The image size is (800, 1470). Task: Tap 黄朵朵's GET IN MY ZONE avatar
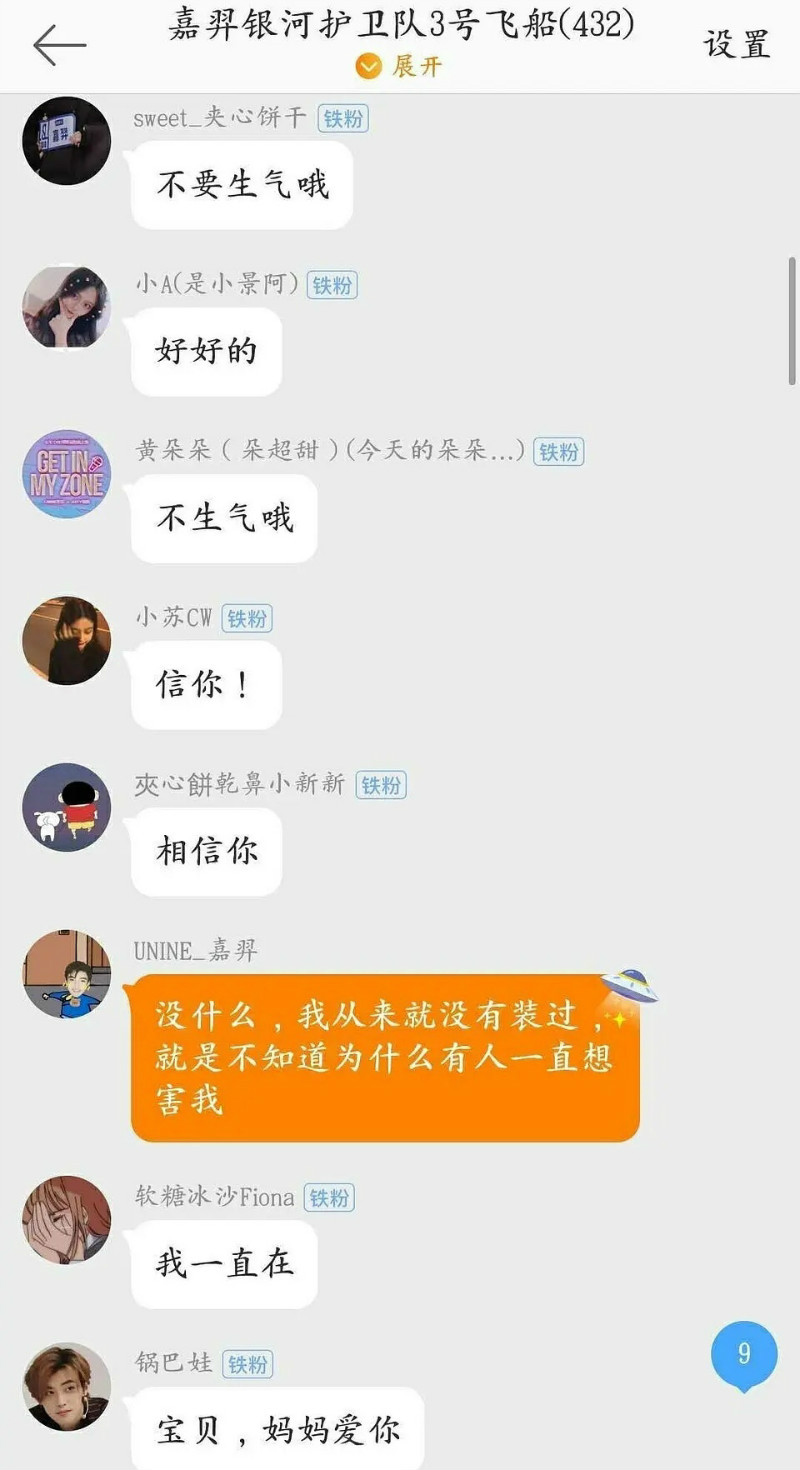[x=66, y=474]
